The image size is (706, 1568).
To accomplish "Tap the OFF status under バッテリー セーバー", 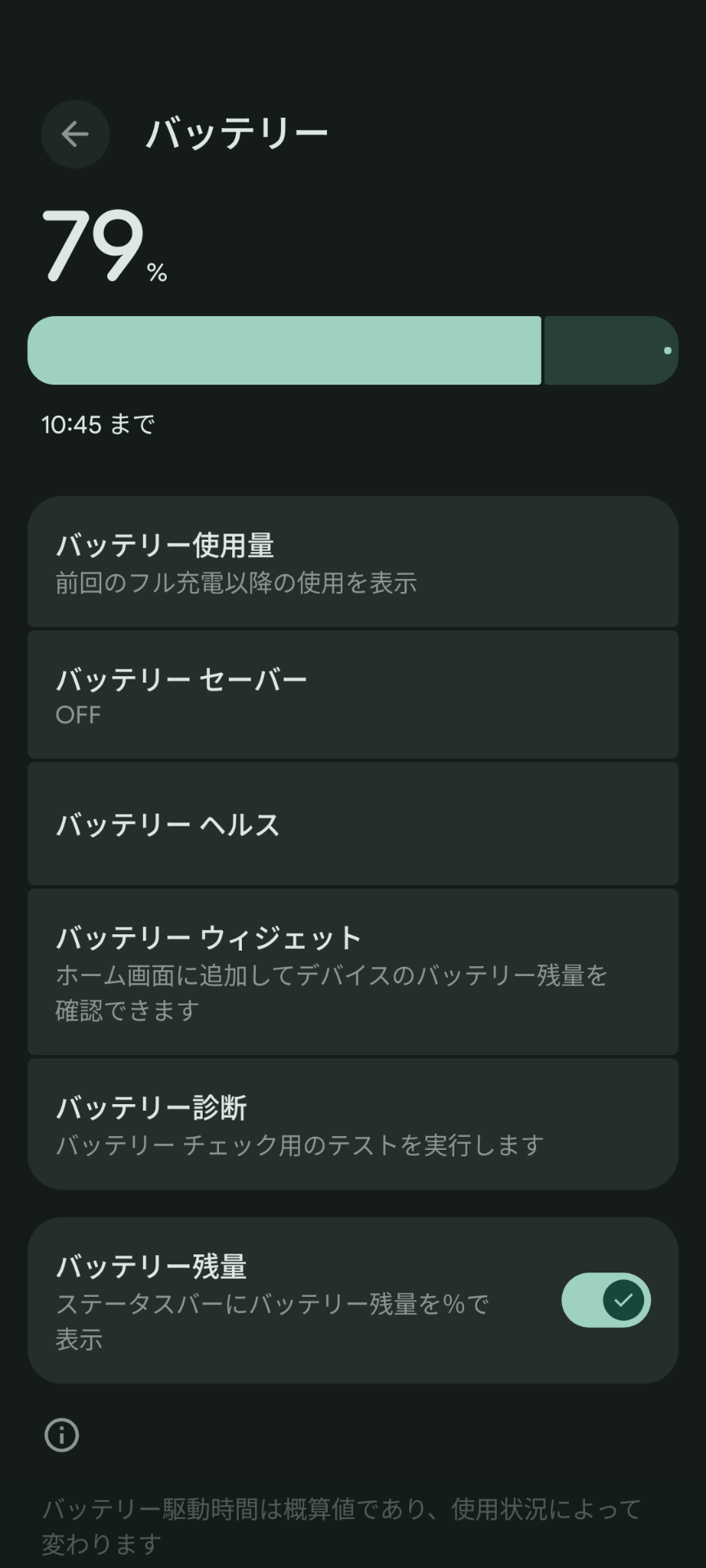I will click(78, 715).
